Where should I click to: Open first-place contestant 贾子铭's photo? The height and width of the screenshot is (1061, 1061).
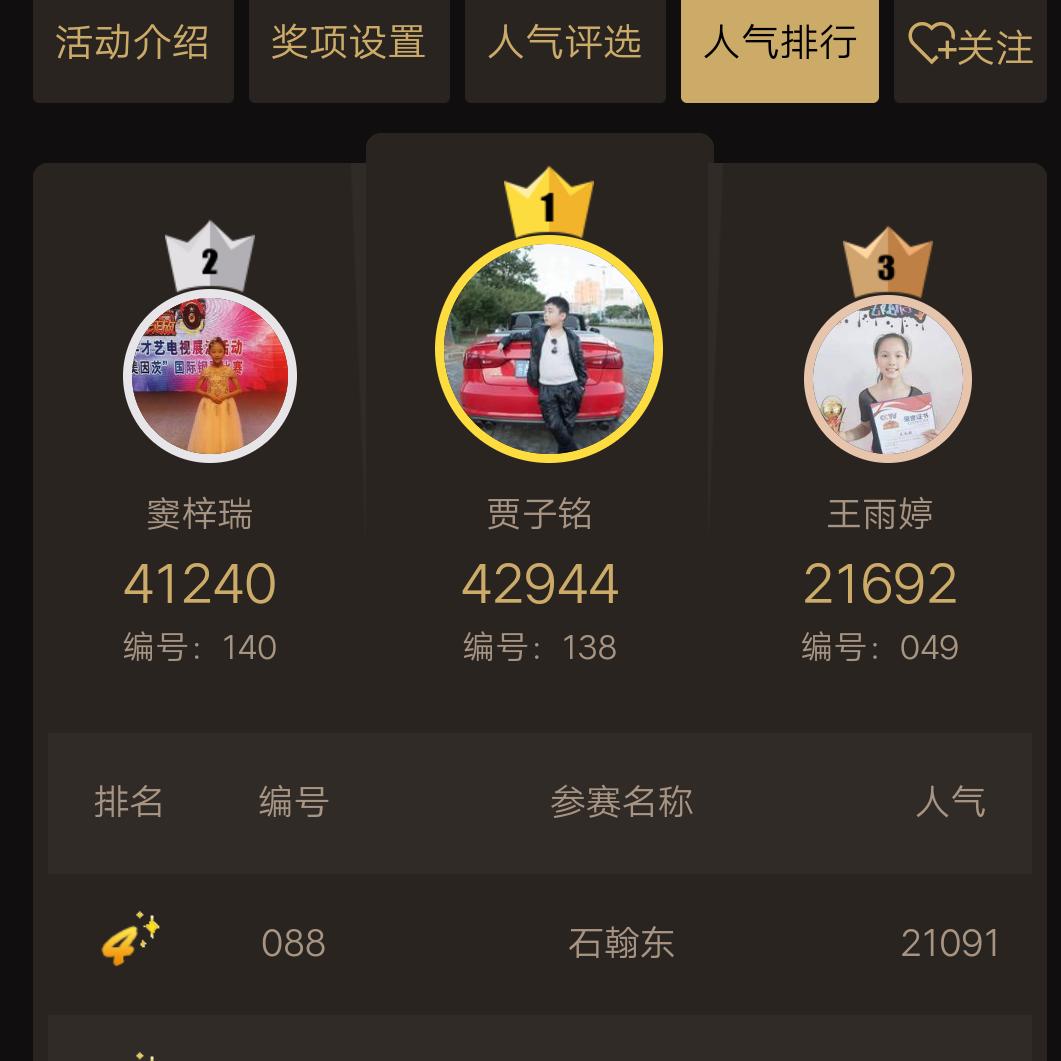[549, 350]
